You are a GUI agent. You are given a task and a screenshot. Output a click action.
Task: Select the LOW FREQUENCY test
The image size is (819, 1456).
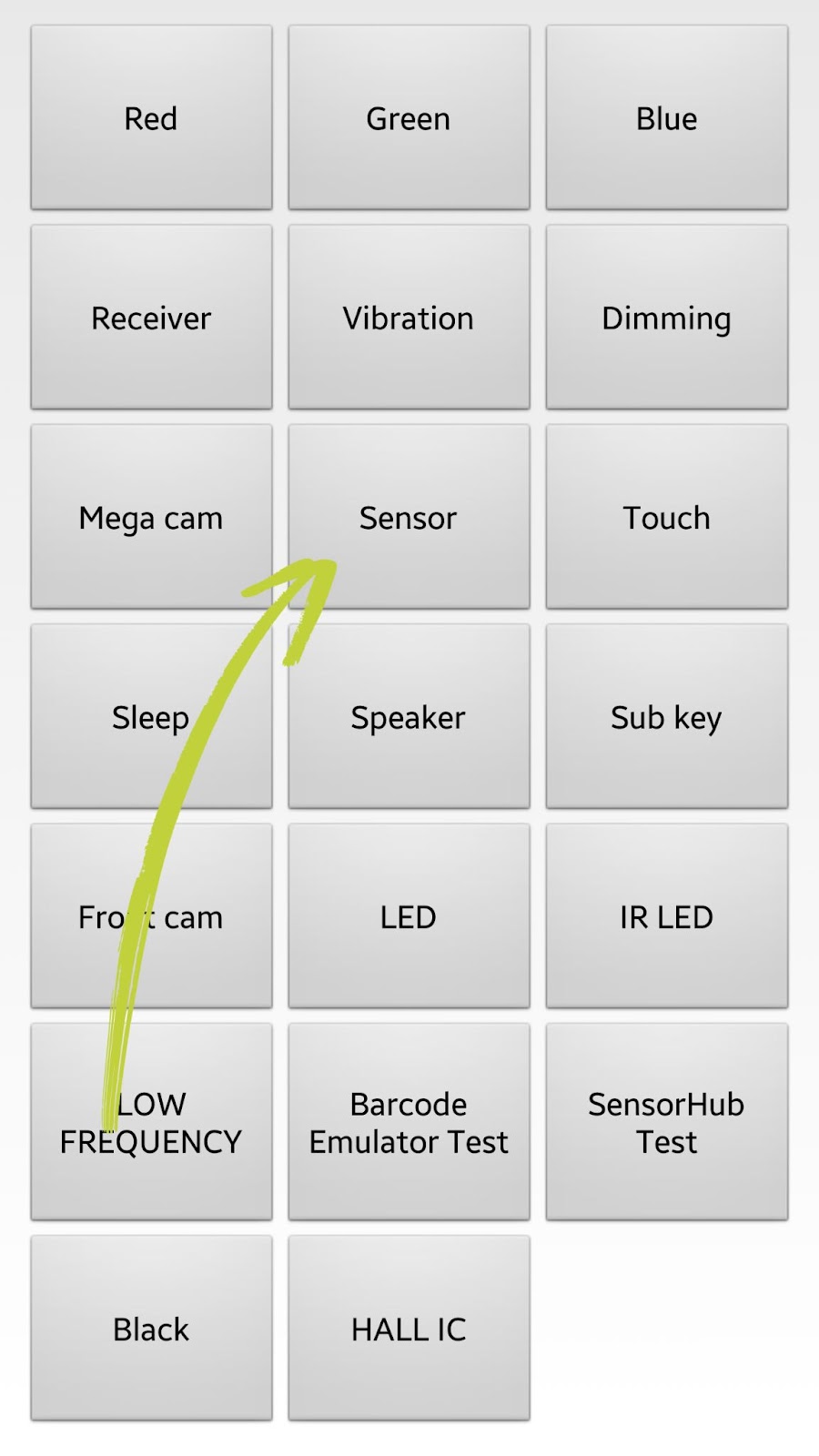(x=151, y=1122)
